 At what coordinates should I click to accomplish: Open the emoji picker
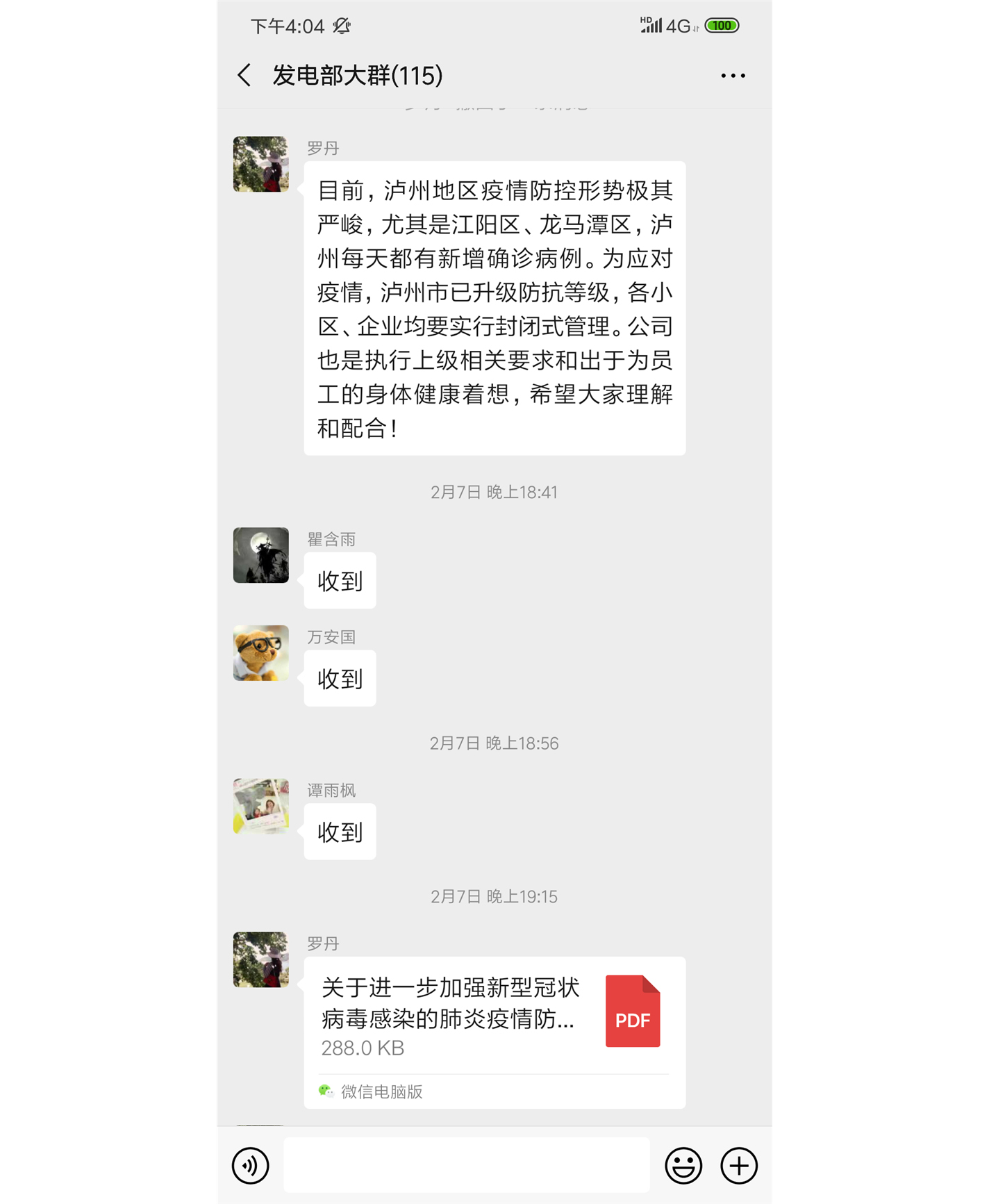click(x=683, y=1165)
